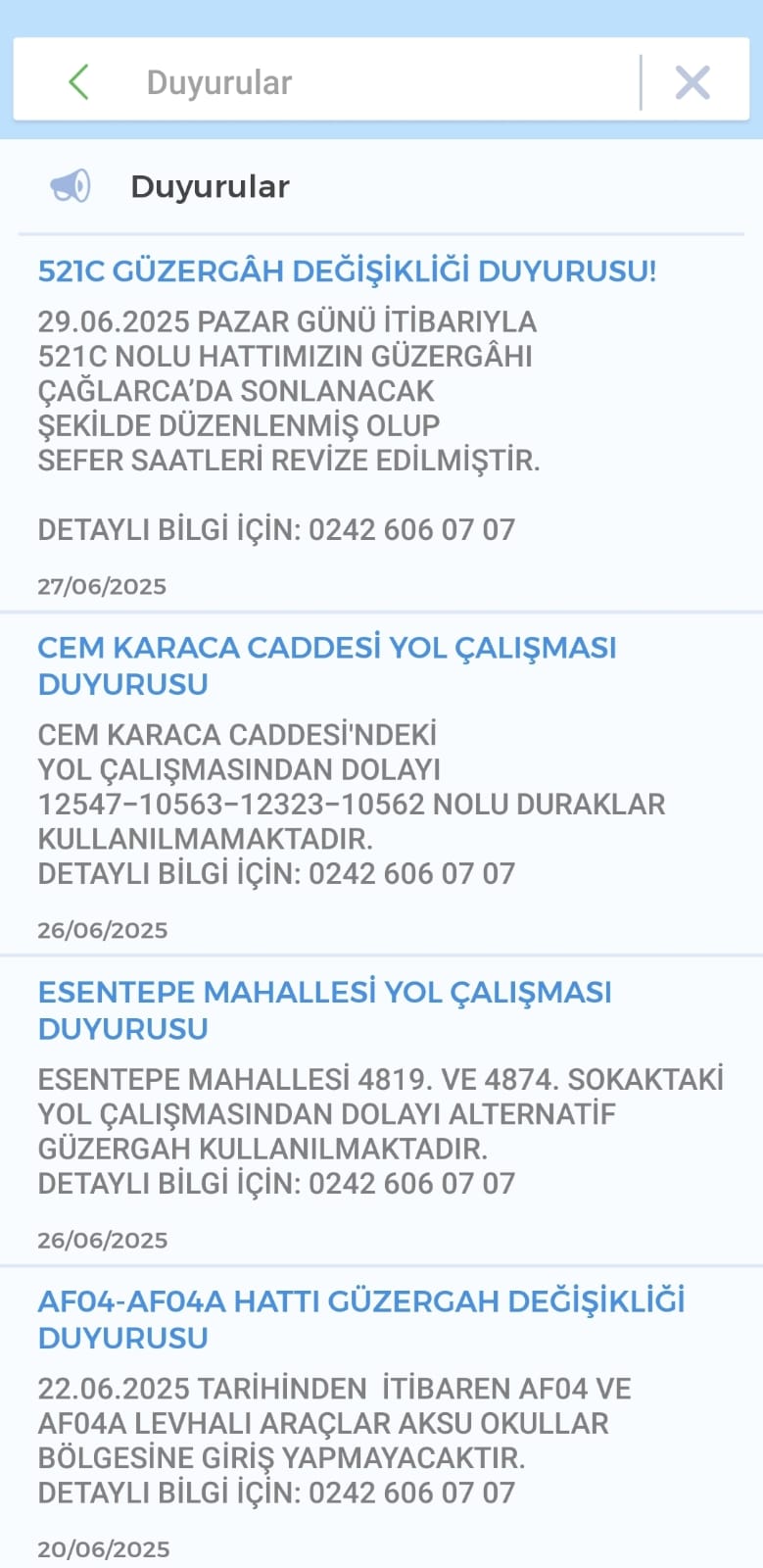763x1568 pixels.
Task: Close the Duyurular panel with X
Action: coord(692,82)
